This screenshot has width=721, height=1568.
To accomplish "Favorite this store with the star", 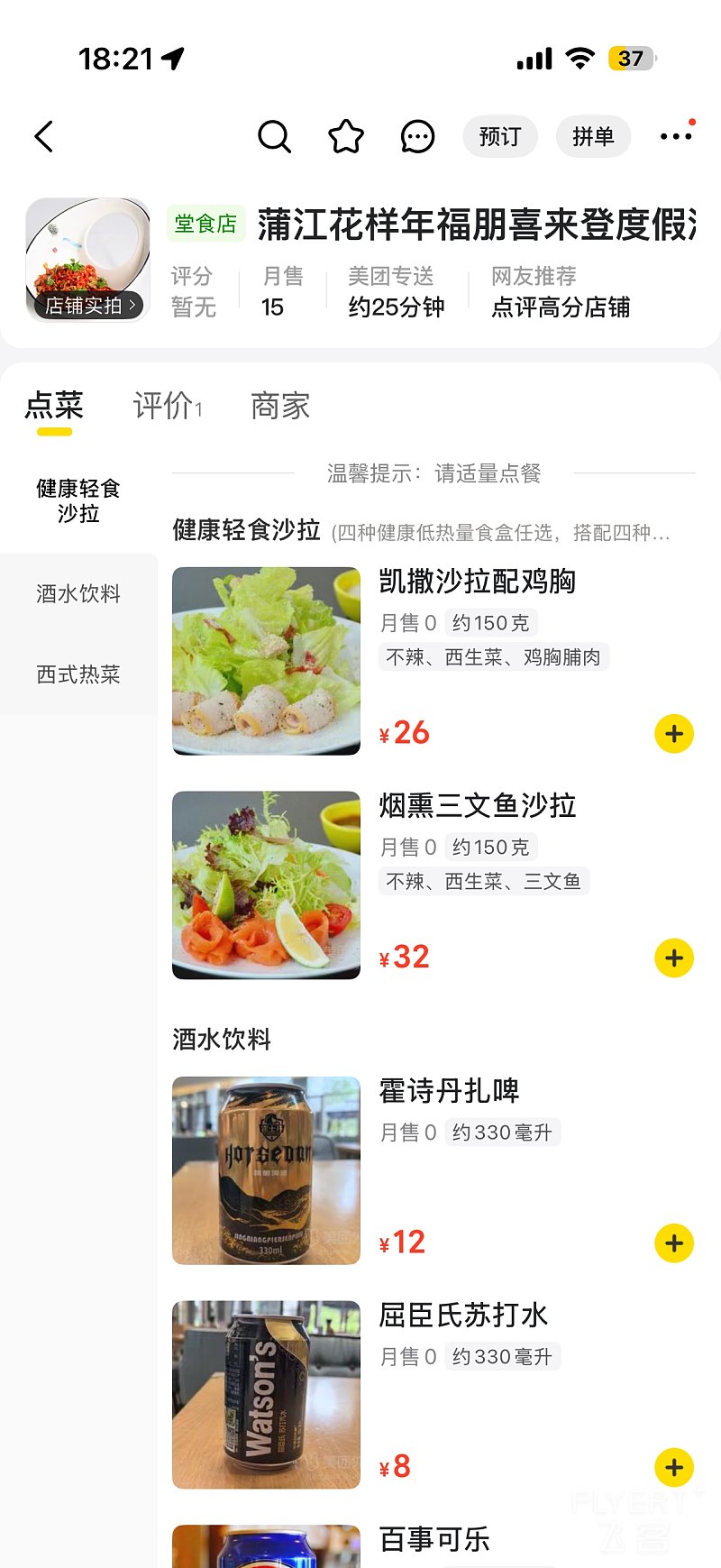I will click(346, 137).
